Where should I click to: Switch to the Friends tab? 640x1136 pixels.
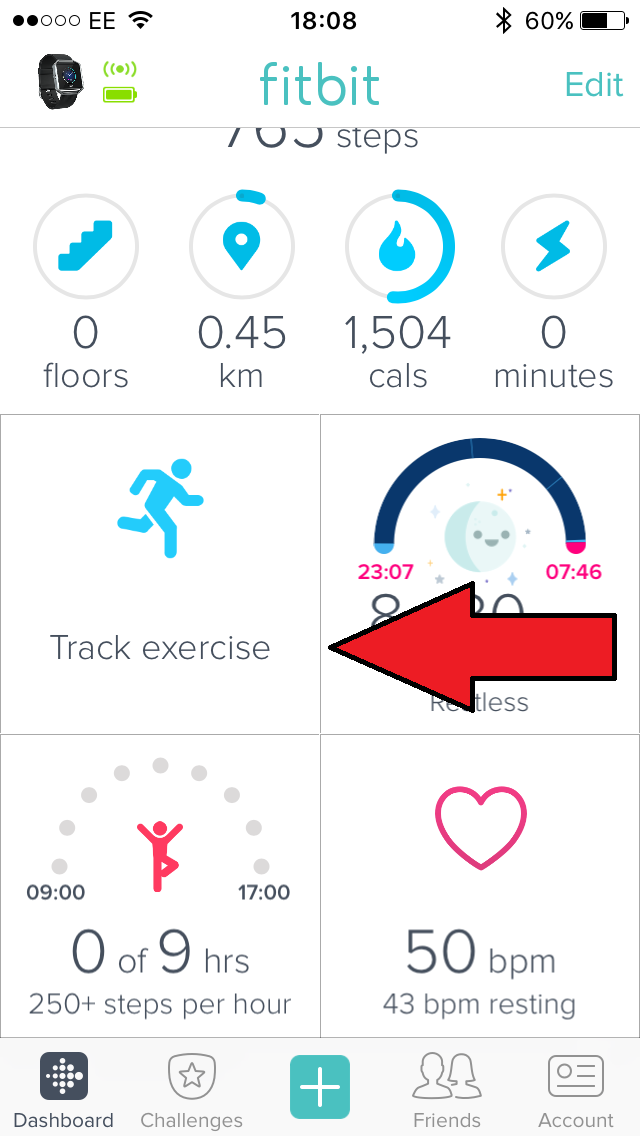pyautogui.click(x=447, y=1090)
